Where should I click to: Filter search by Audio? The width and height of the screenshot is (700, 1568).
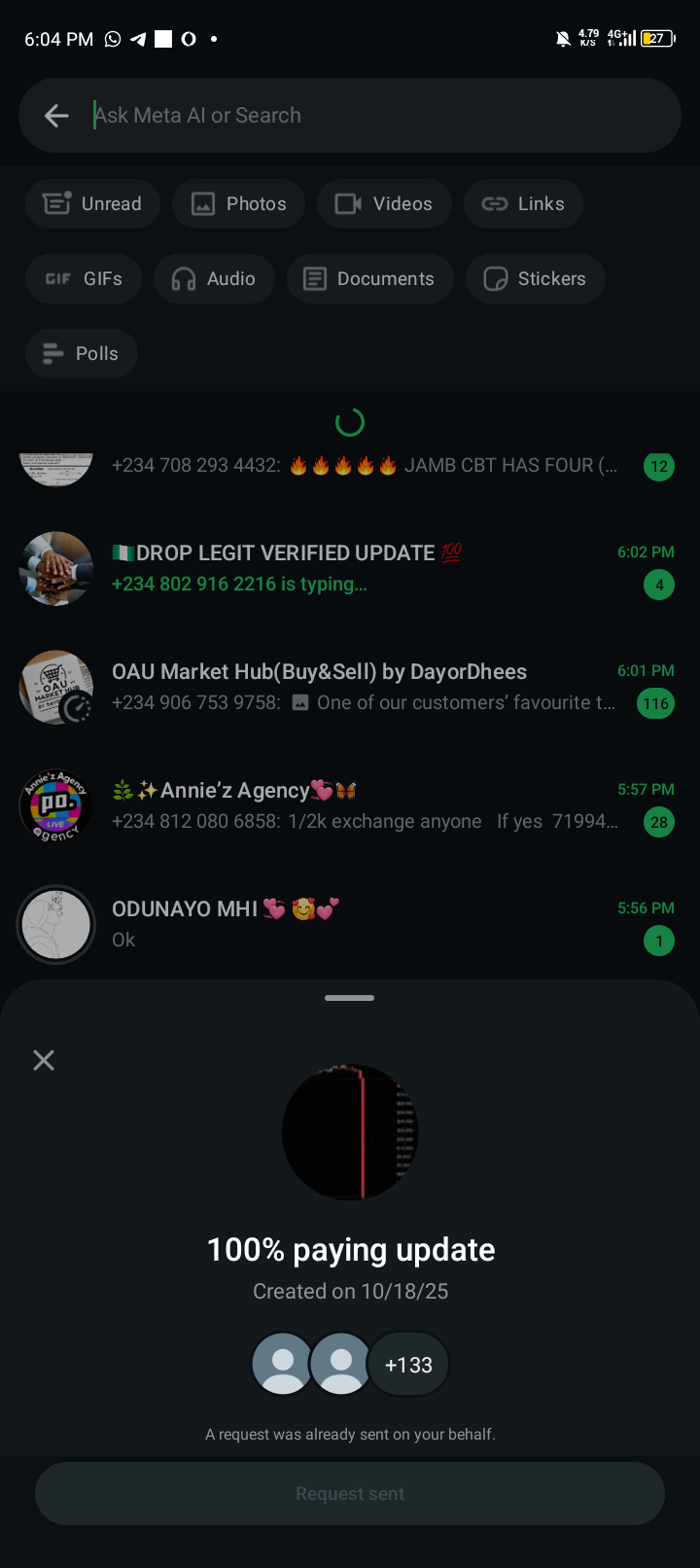(x=214, y=279)
